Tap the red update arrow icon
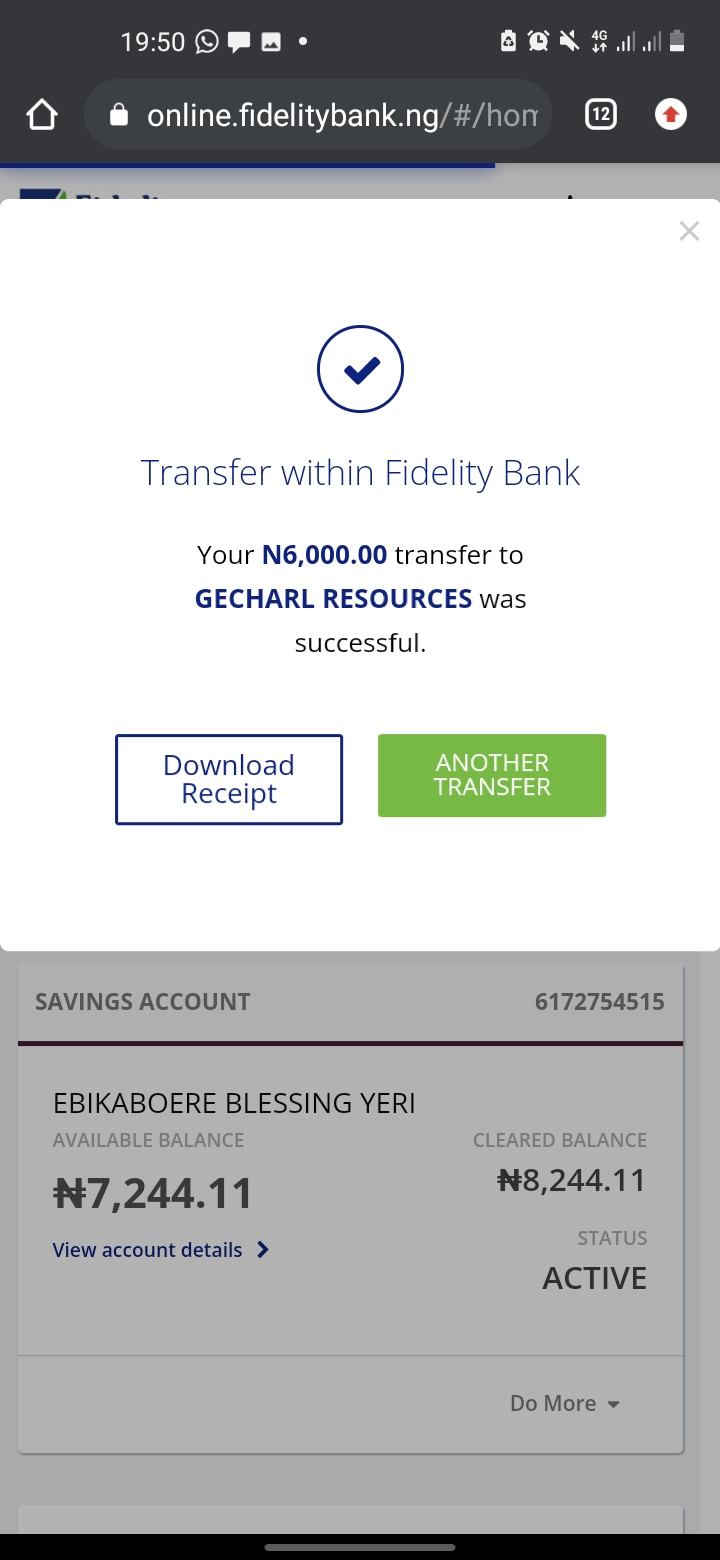The height and width of the screenshot is (1560, 720). (x=671, y=115)
